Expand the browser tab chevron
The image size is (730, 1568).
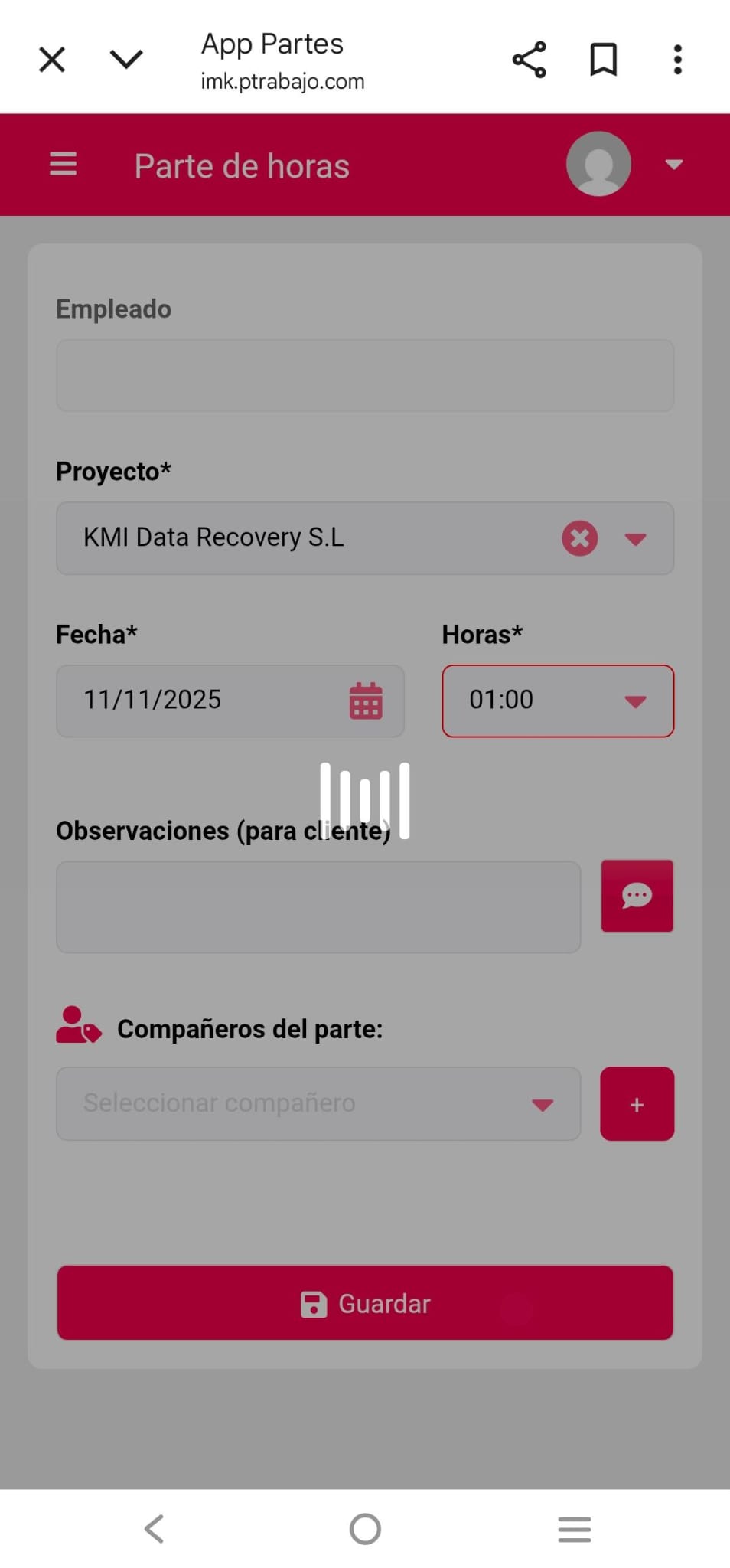tap(126, 60)
